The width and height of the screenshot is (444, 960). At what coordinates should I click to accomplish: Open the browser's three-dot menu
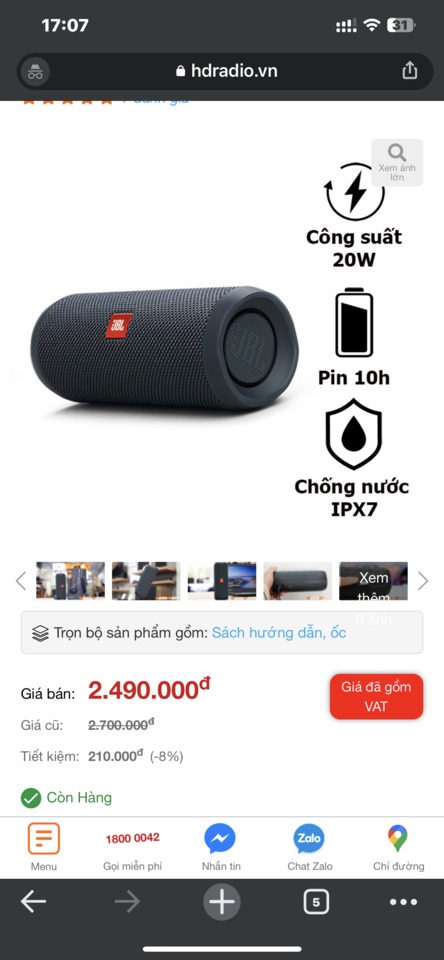click(404, 902)
